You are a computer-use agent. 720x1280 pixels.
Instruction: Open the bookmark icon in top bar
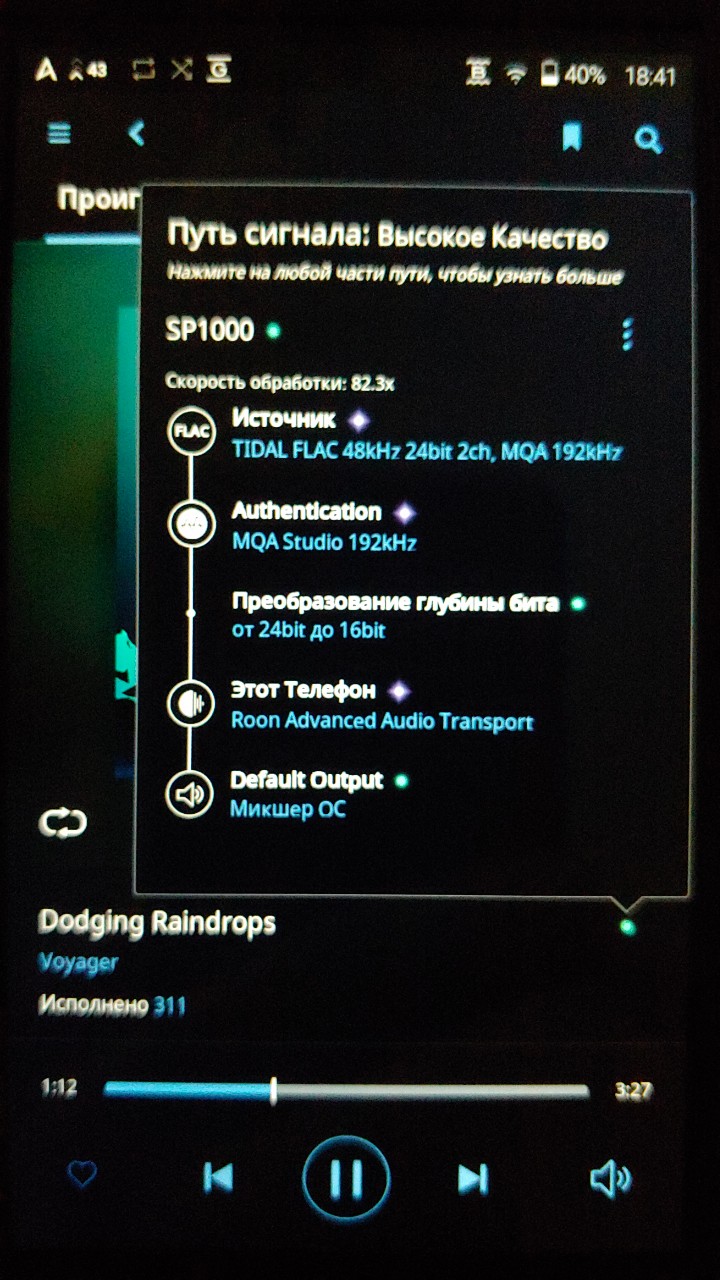point(571,137)
